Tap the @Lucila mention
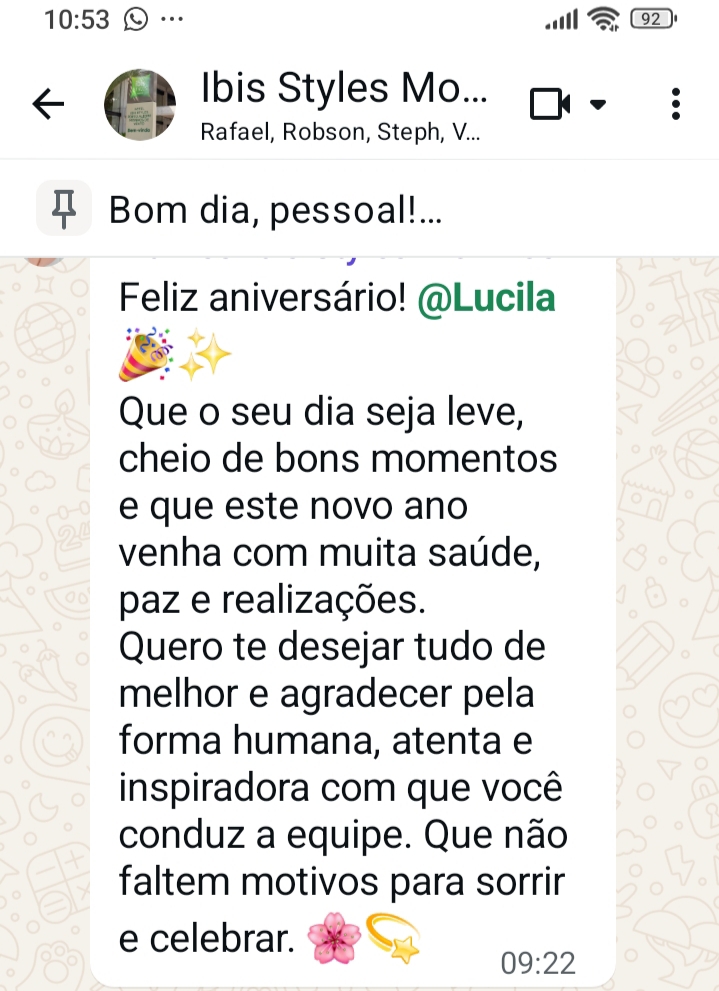Screen dimensions: 719x991 point(486,298)
